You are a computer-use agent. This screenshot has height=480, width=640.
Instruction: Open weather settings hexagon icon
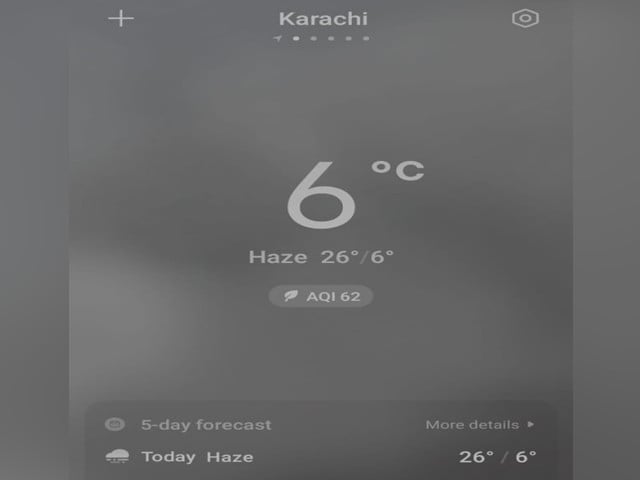525,19
